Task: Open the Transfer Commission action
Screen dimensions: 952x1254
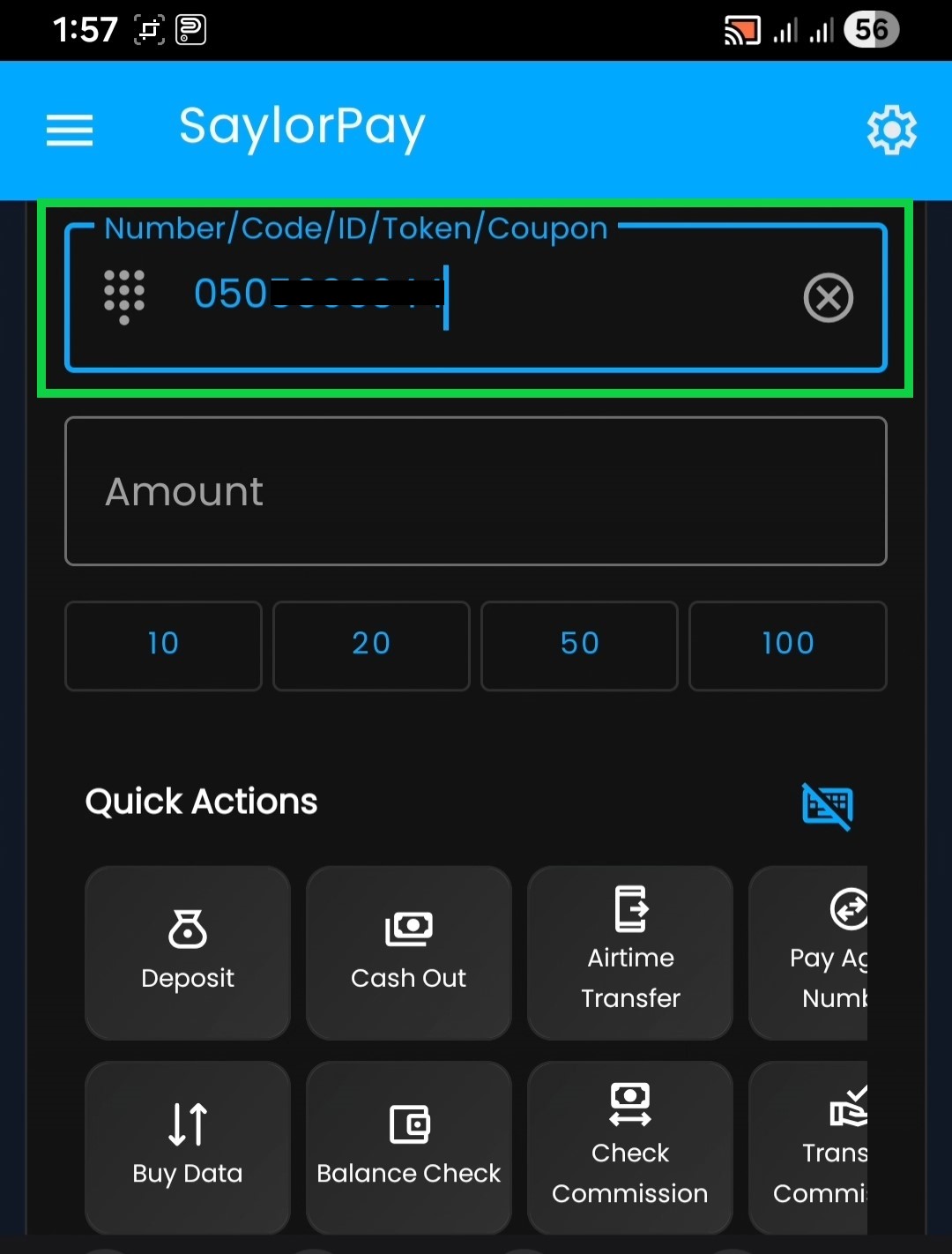Action: (809, 1147)
